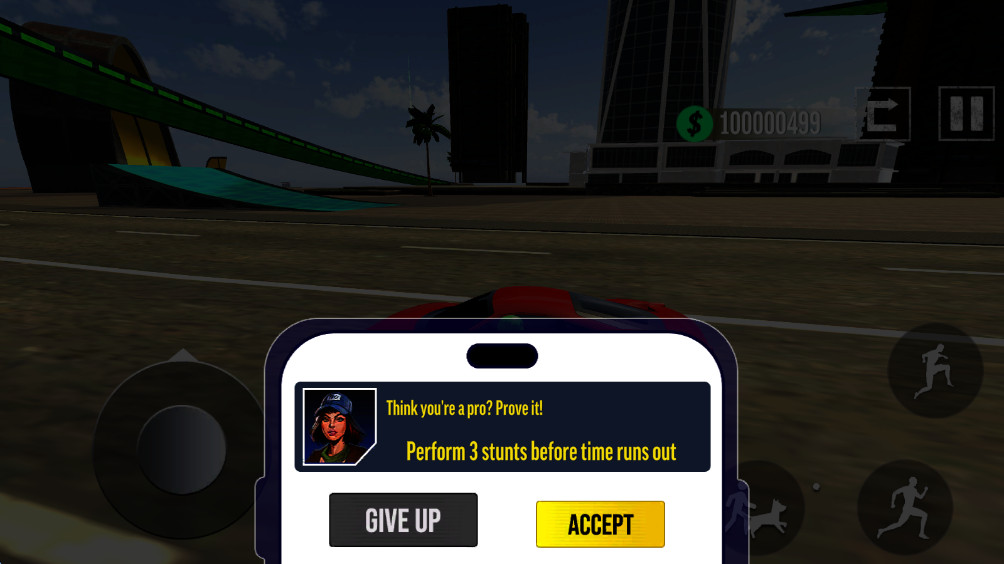1004x564 pixels.
Task: Pause the game
Action: coord(966,113)
